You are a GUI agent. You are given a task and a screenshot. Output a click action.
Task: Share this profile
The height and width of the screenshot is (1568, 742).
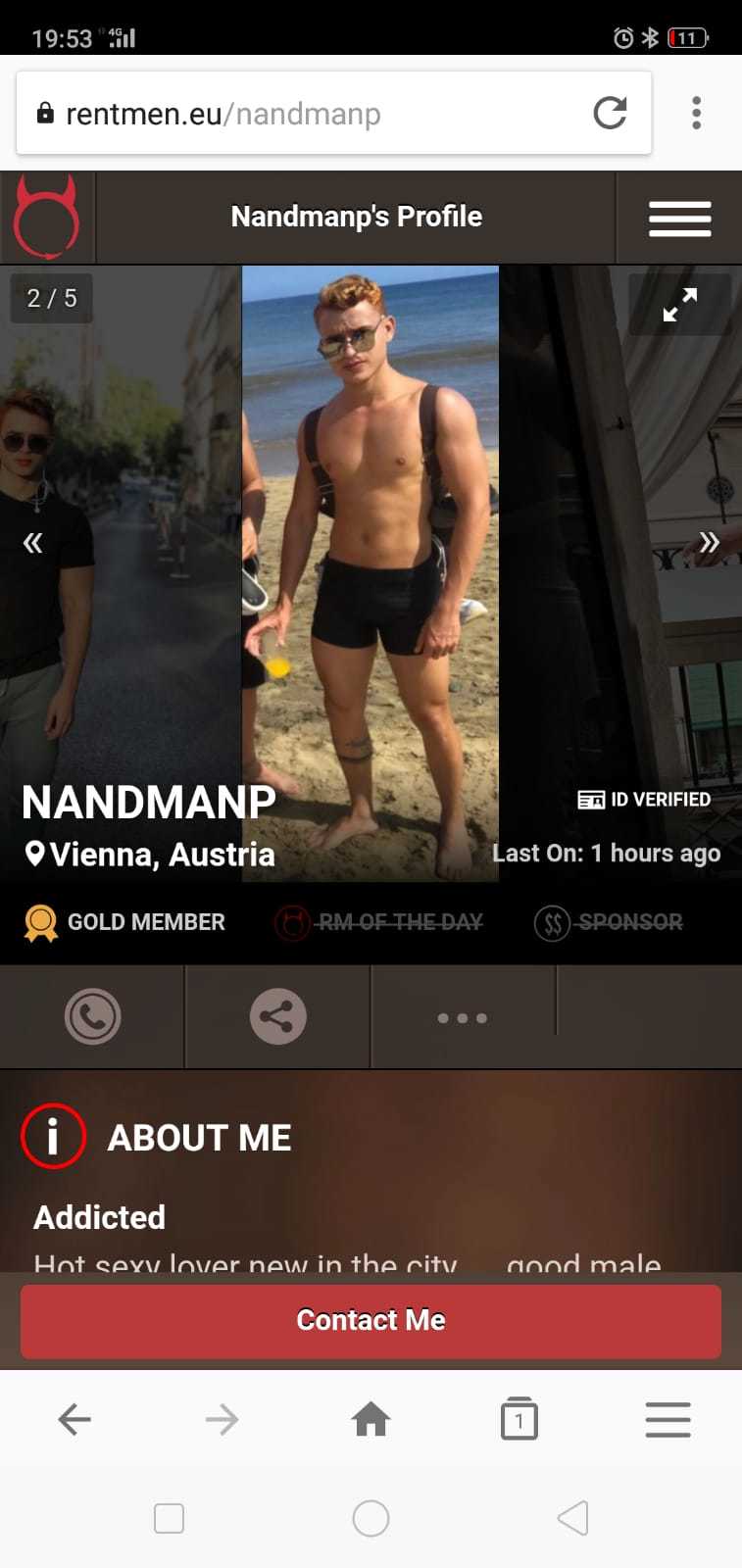[277, 1016]
